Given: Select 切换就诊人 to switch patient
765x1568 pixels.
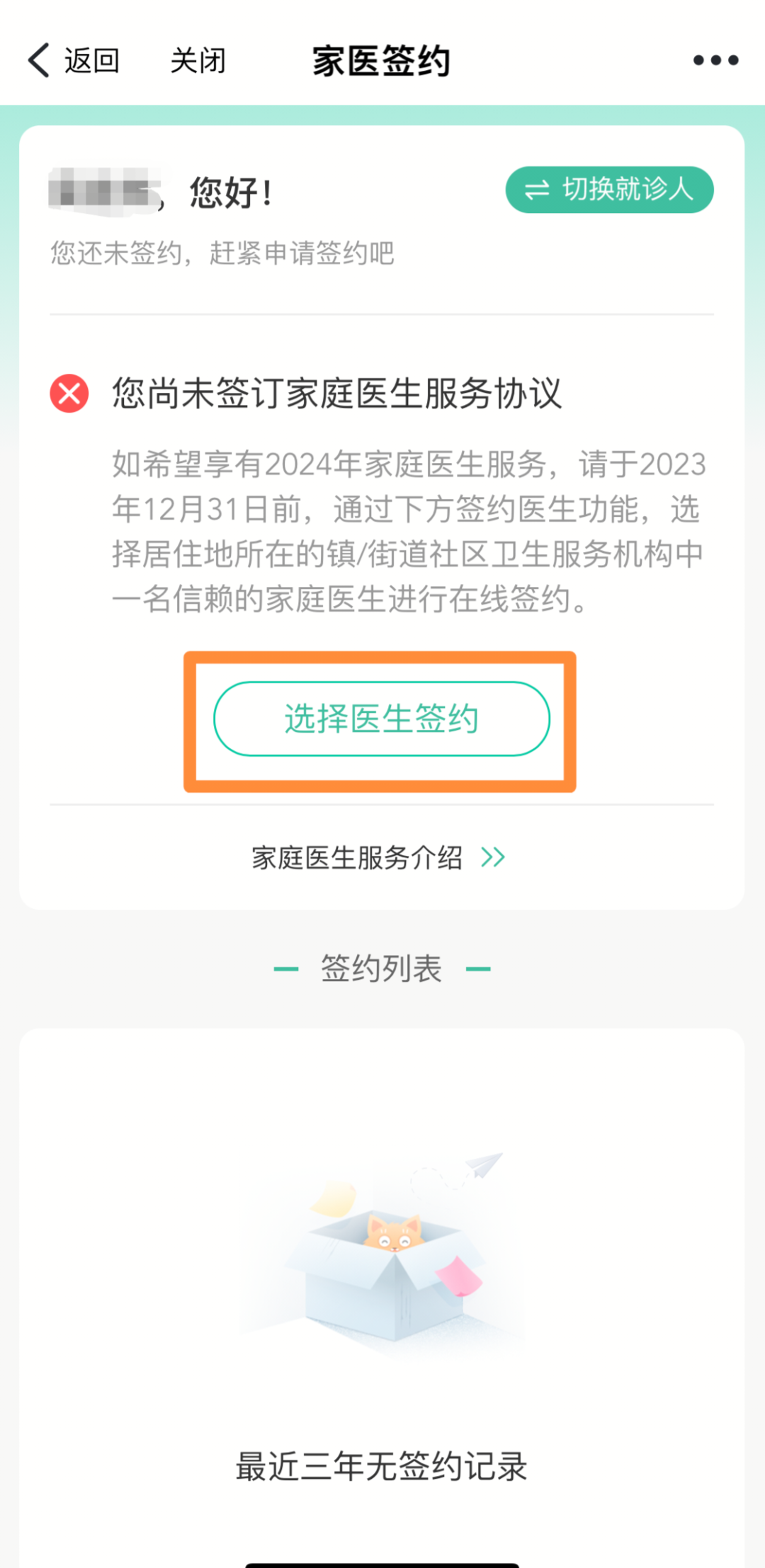Looking at the screenshot, I should 609,189.
